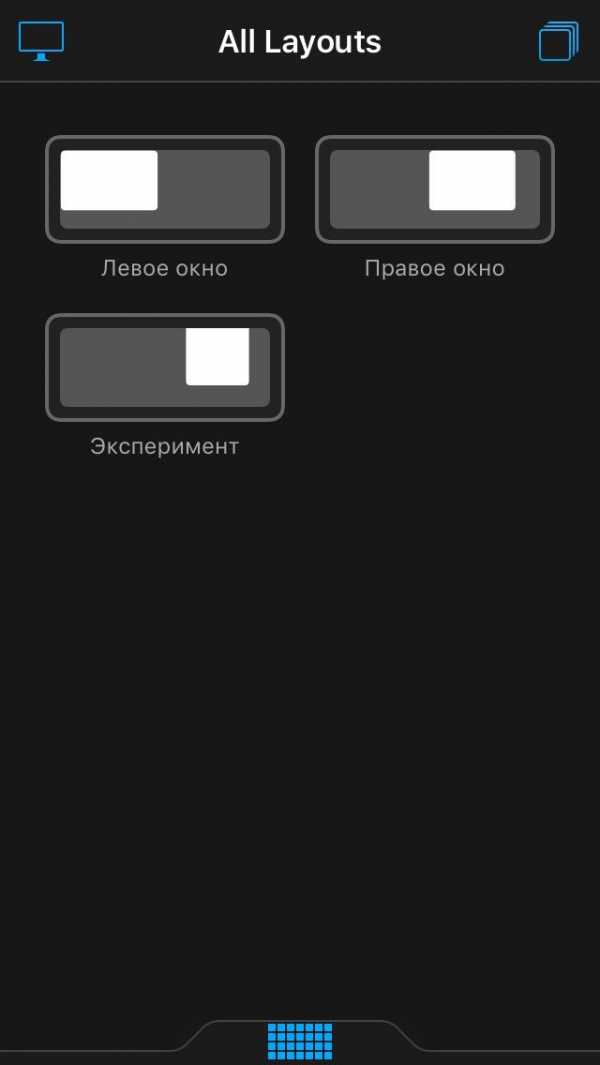Tap the blue grid button

click(x=300, y=1041)
